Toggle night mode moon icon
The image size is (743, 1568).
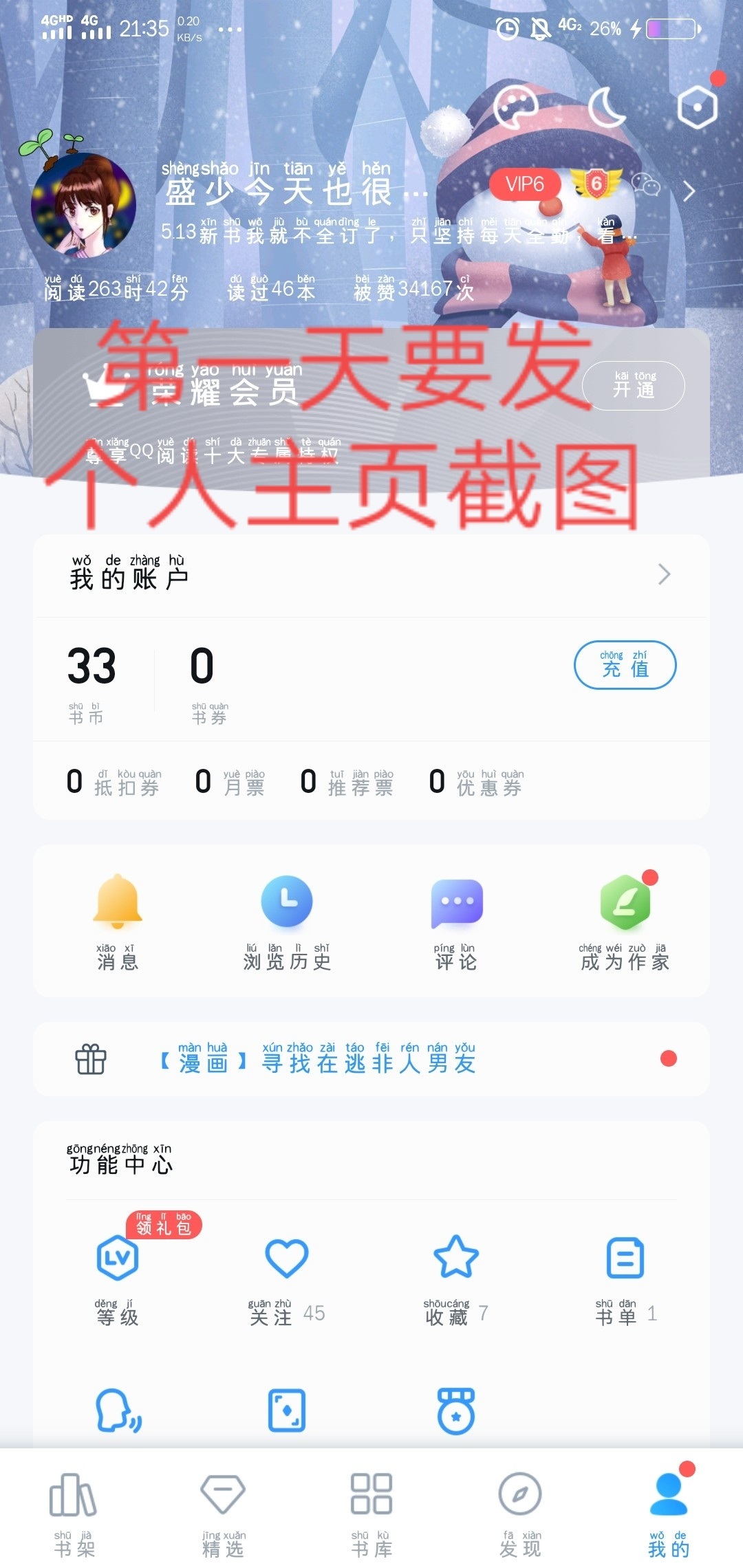607,107
